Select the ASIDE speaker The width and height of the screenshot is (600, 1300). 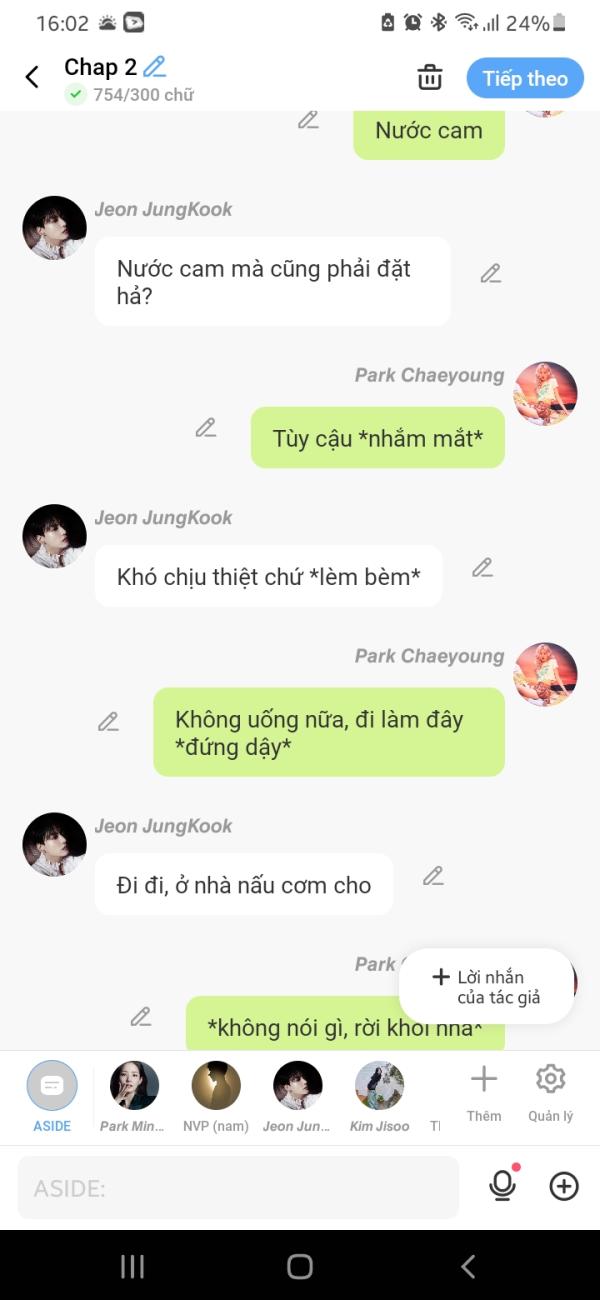click(52, 1096)
